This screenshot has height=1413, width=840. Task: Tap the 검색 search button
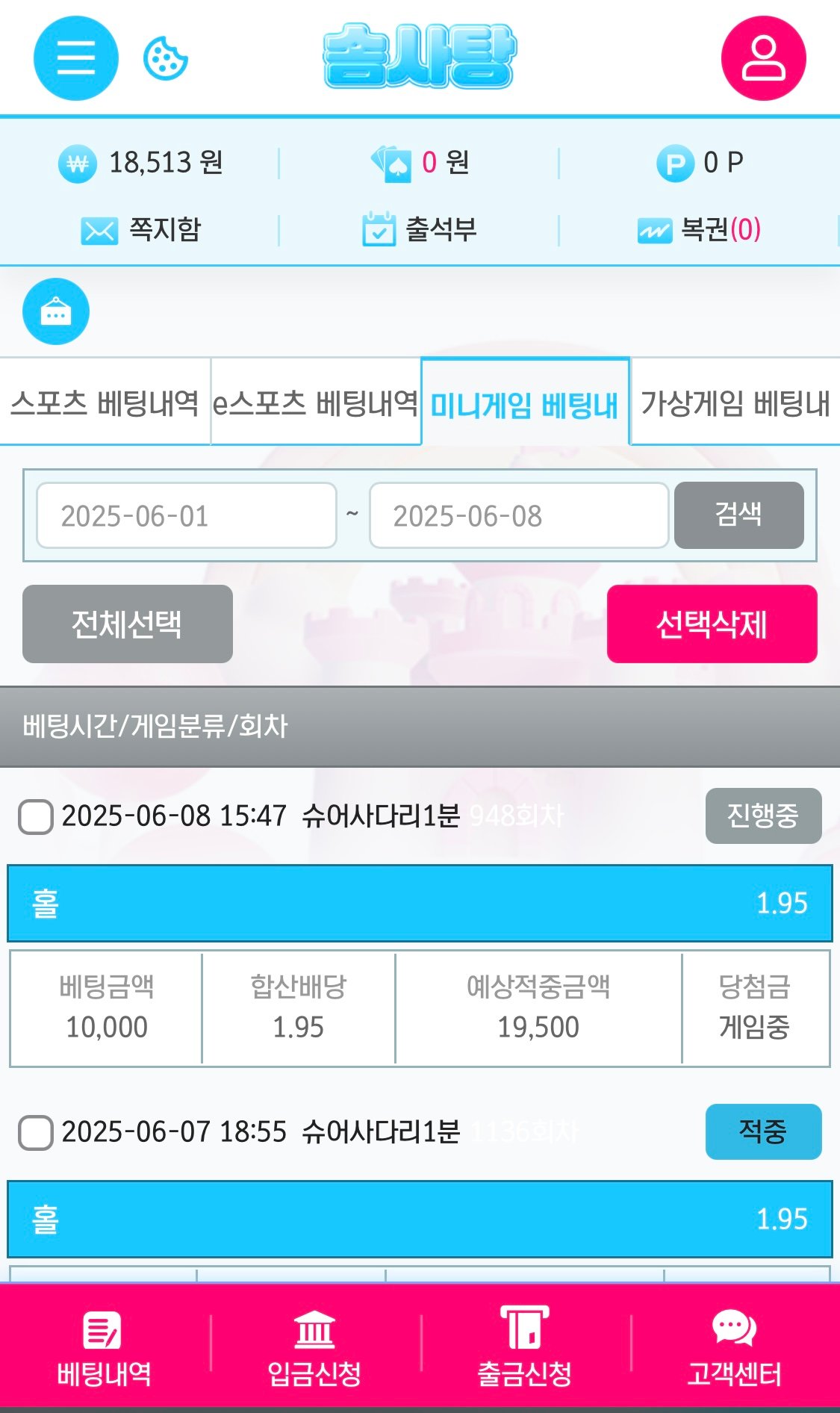(738, 515)
